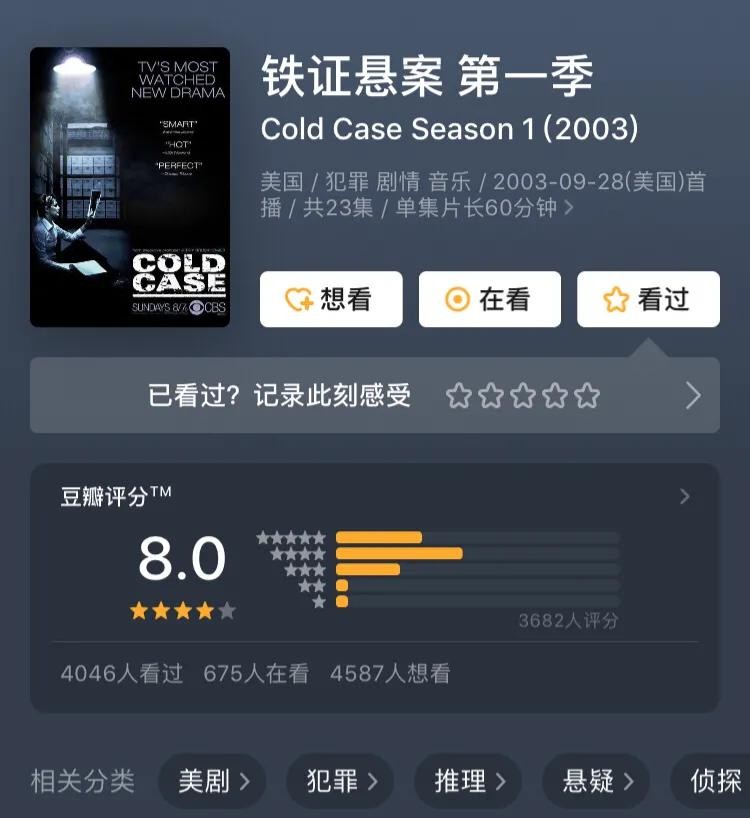Image resolution: width=750 pixels, height=818 pixels.
Task: Mark the show as 看过
Action: (648, 299)
